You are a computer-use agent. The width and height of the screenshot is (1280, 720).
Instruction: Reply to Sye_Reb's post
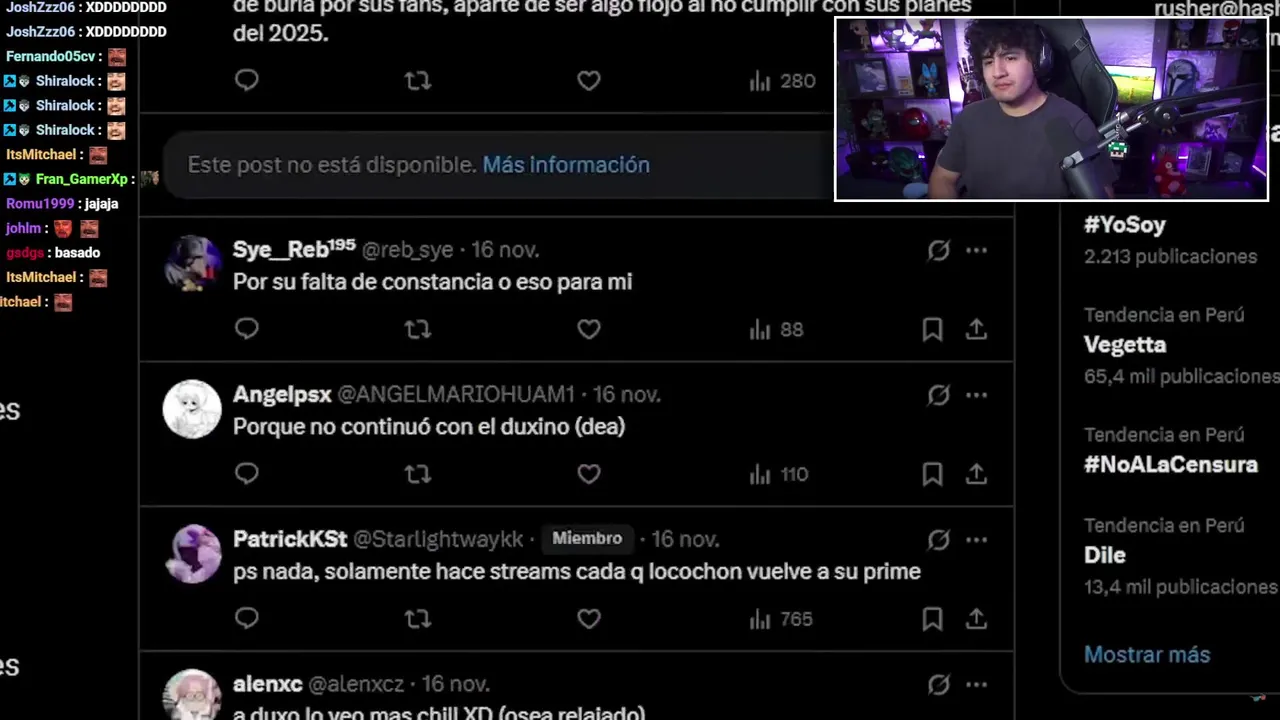coord(247,329)
